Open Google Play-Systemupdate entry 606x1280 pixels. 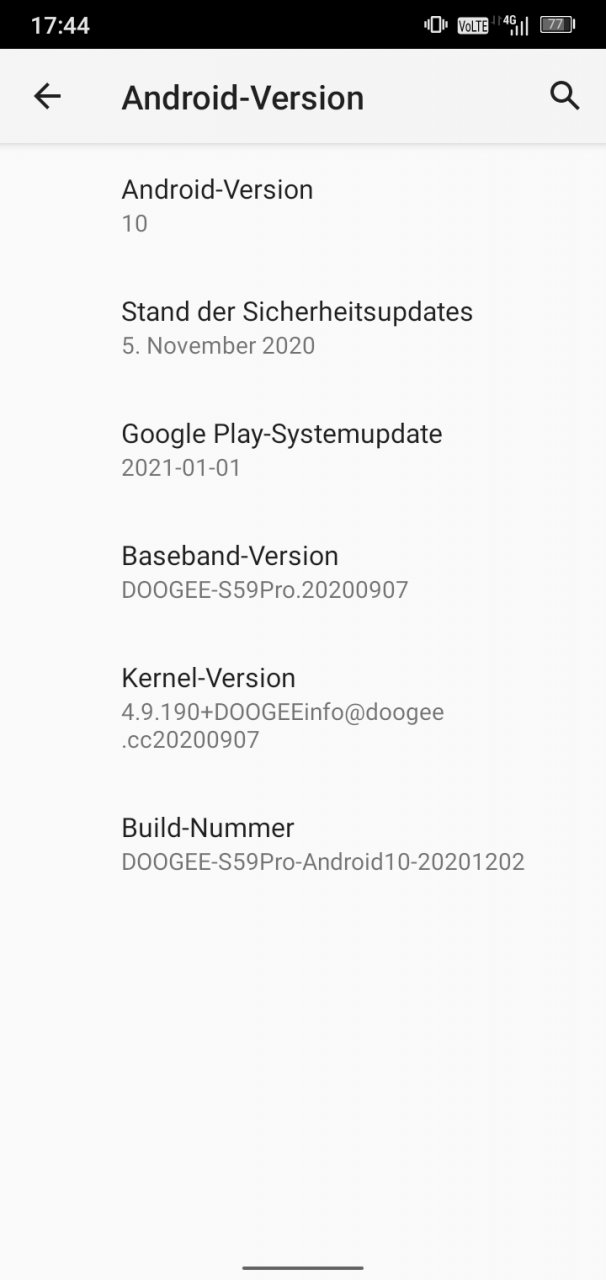tap(303, 450)
